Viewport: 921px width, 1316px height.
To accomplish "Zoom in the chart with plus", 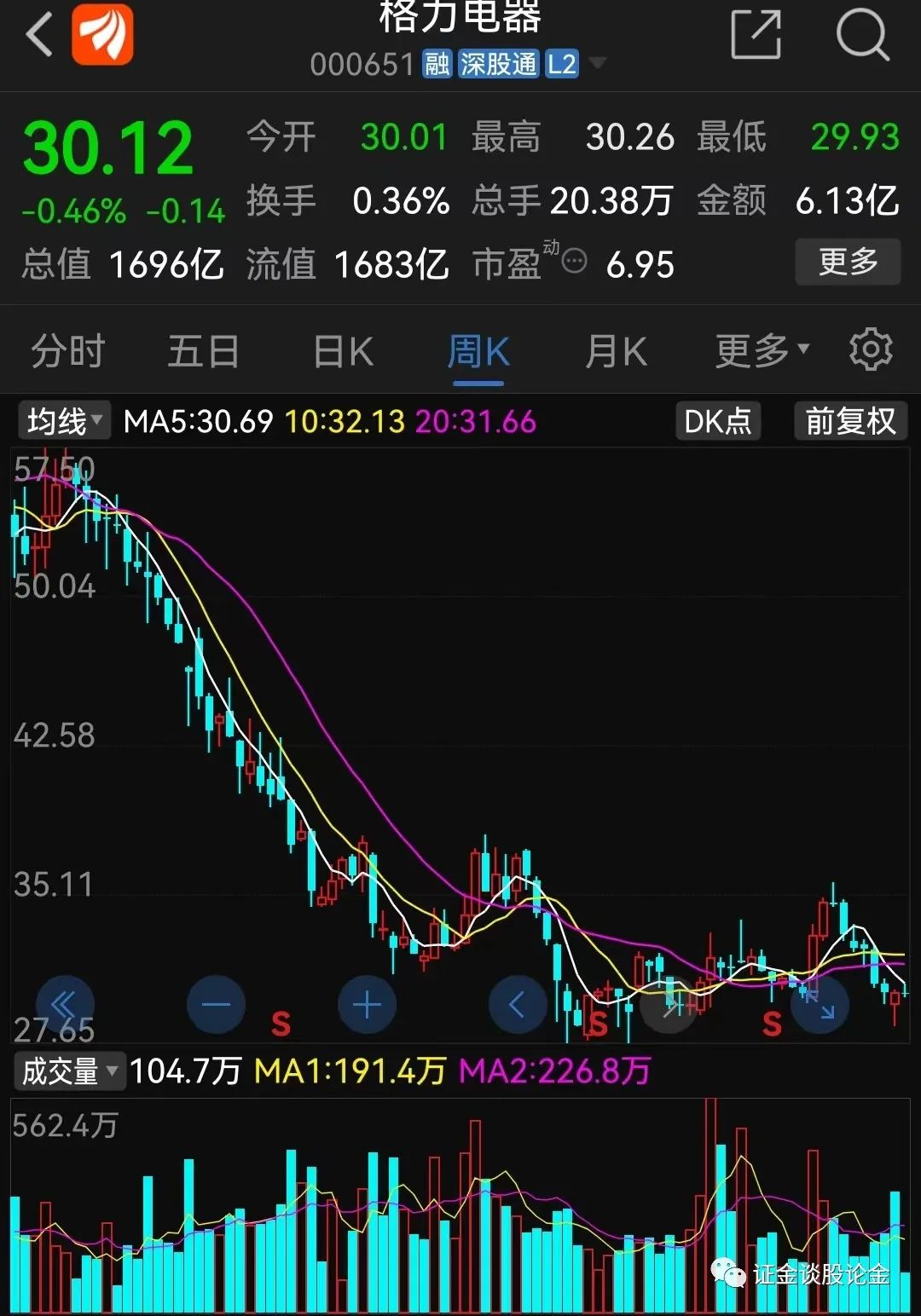I will pyautogui.click(x=367, y=1006).
